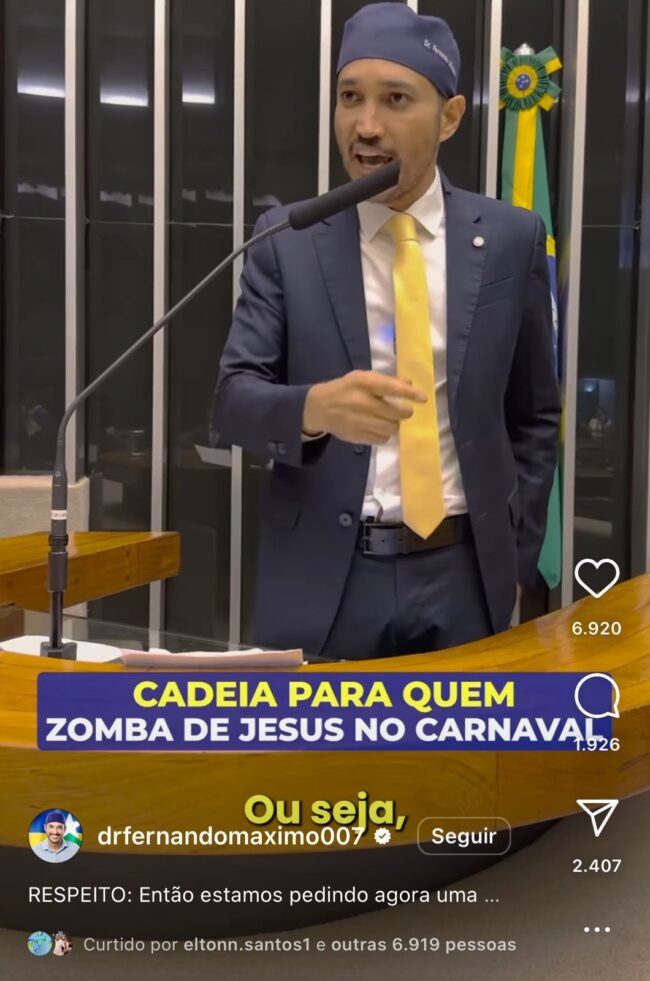Open the three-dot more options menu
This screenshot has width=650, height=981.
click(x=597, y=929)
